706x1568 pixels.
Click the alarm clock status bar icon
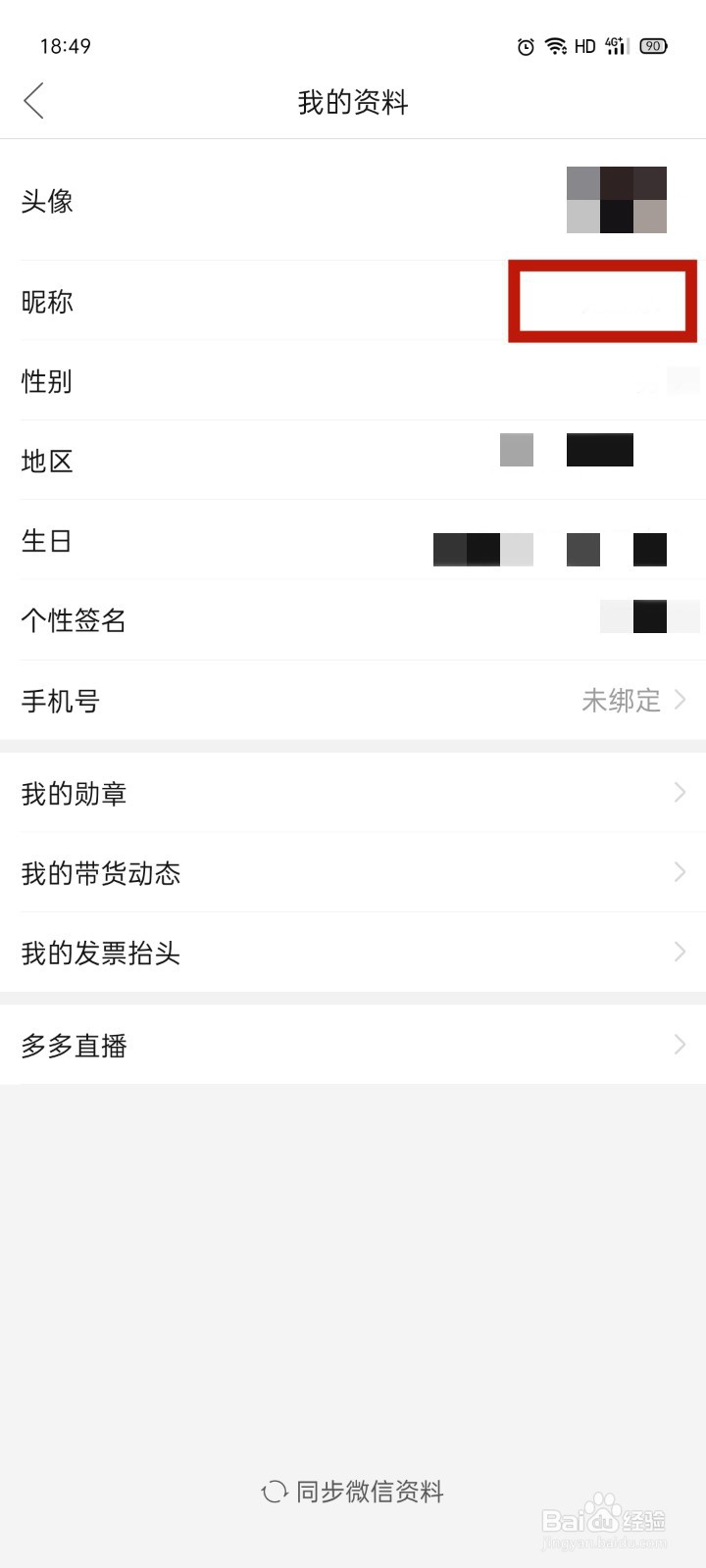526,46
